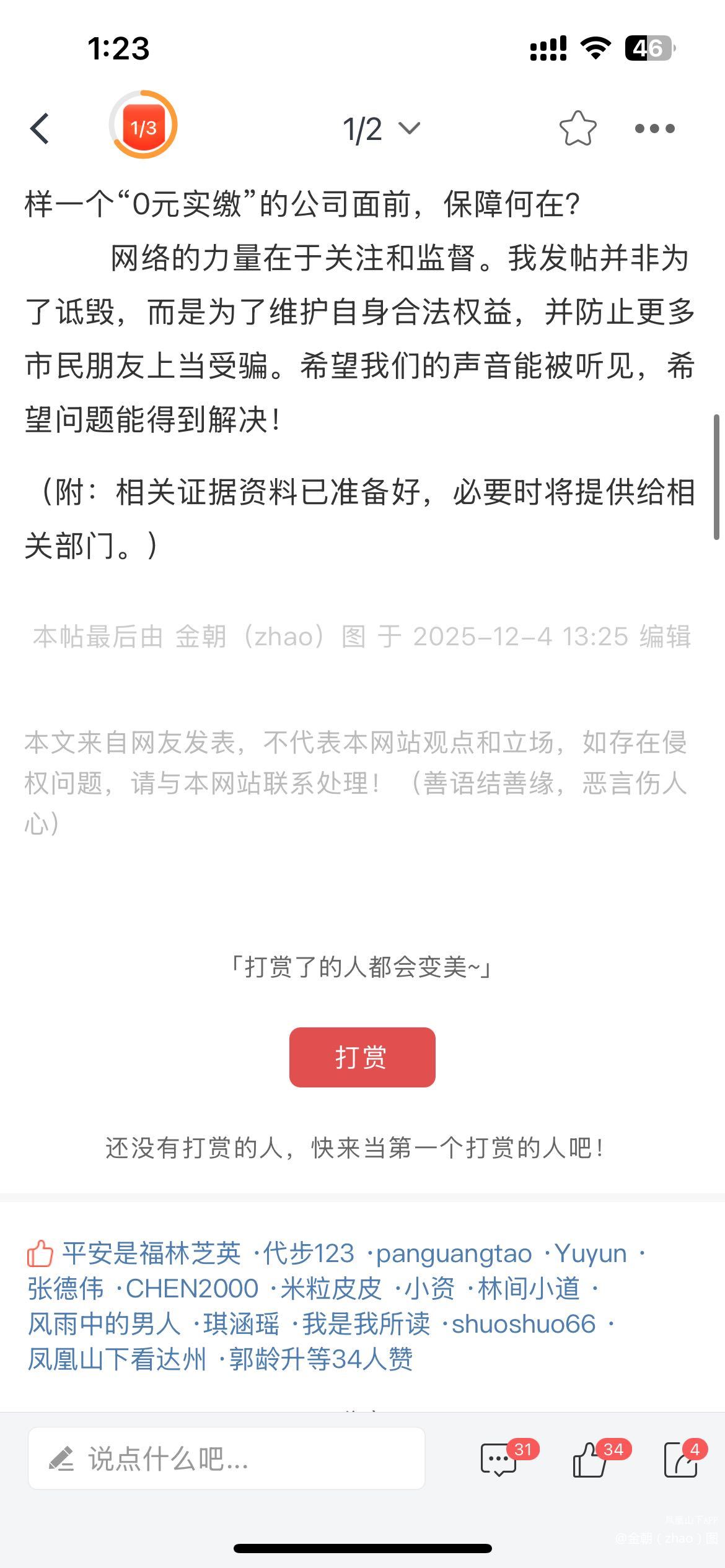Open liker 风雨中的男人's profile

pos(104,1323)
